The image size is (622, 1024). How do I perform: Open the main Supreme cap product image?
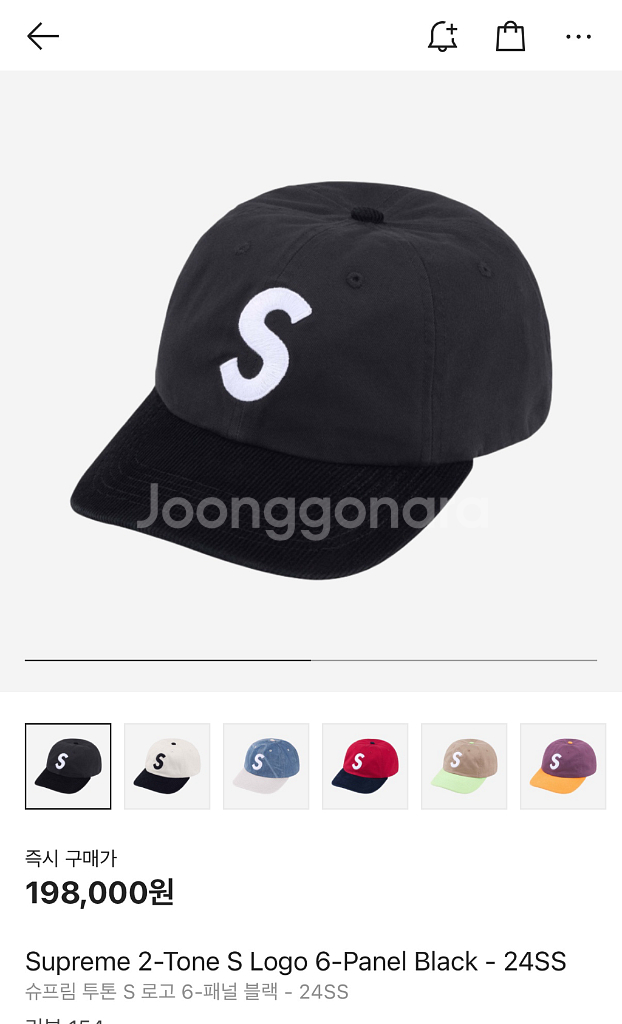tap(311, 380)
